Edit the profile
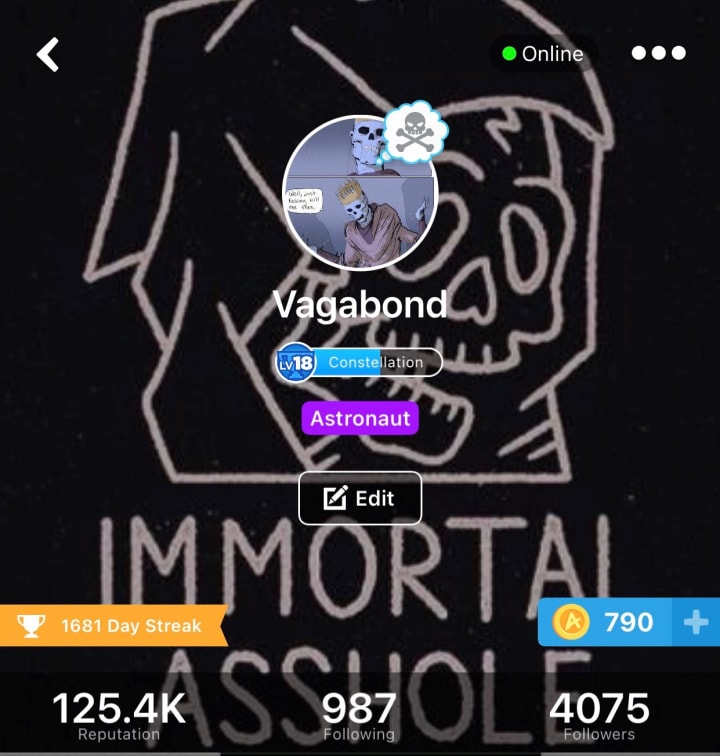 click(360, 498)
